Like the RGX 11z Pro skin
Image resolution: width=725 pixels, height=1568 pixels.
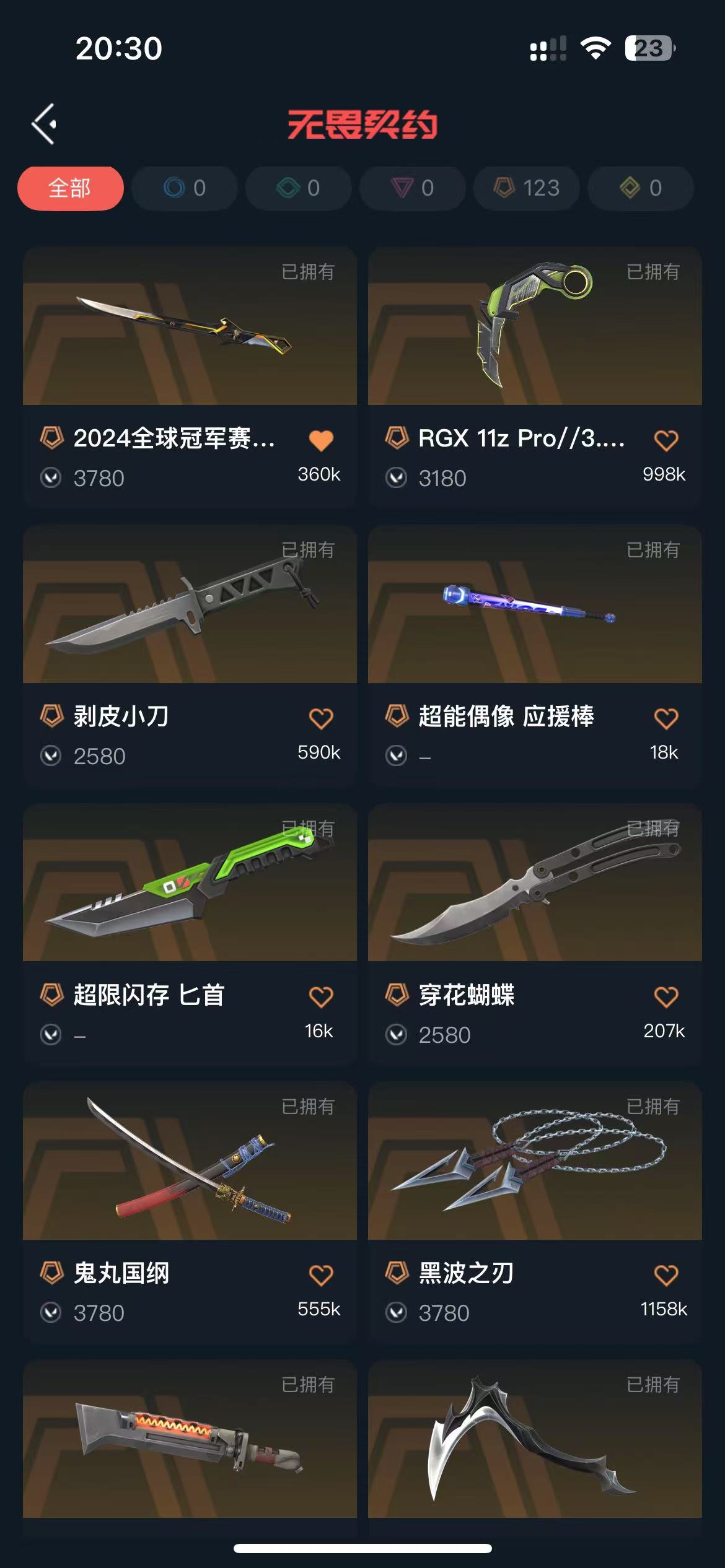pyautogui.click(x=666, y=440)
